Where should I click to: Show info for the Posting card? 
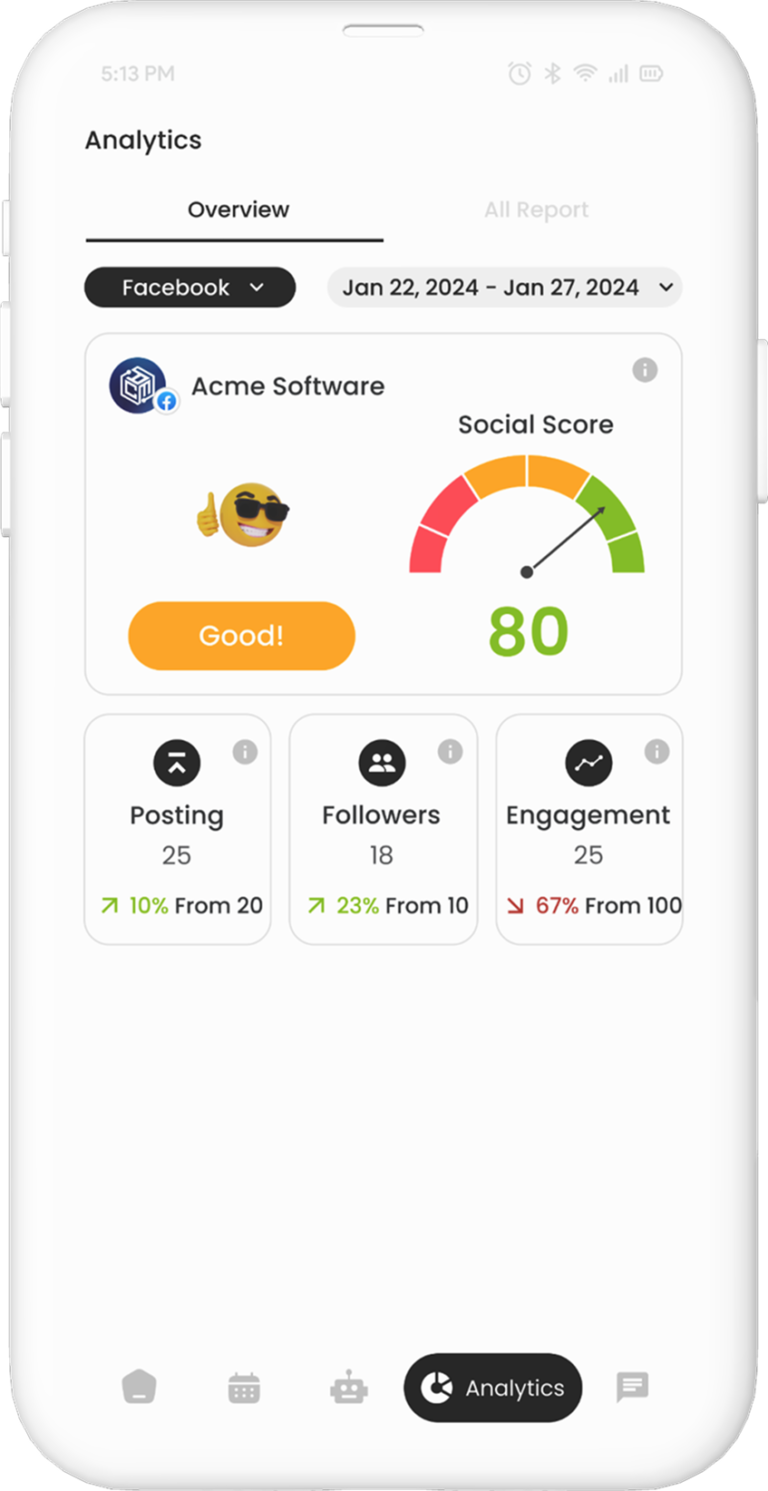245,752
